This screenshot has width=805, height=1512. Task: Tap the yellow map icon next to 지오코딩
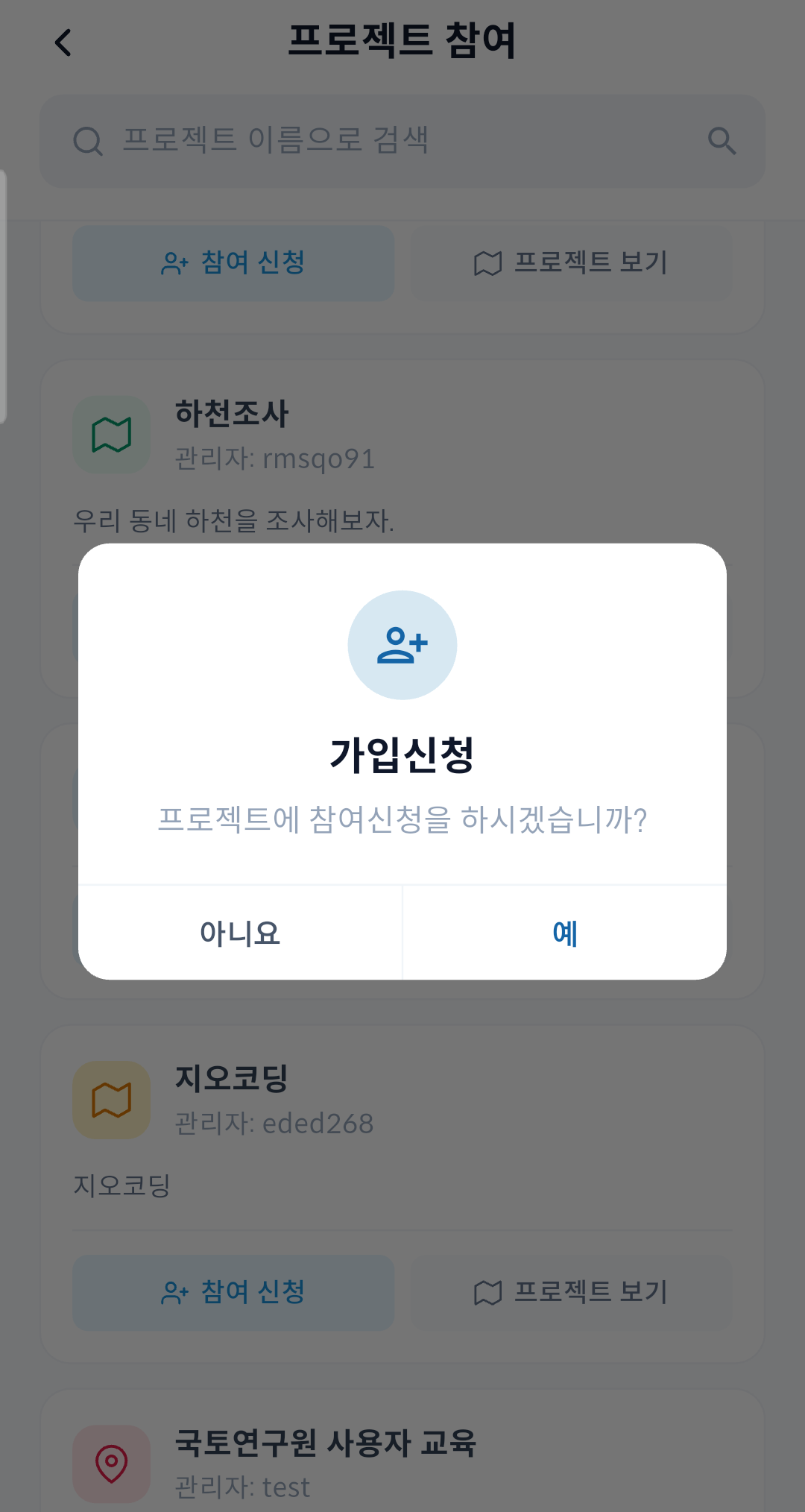(110, 1099)
